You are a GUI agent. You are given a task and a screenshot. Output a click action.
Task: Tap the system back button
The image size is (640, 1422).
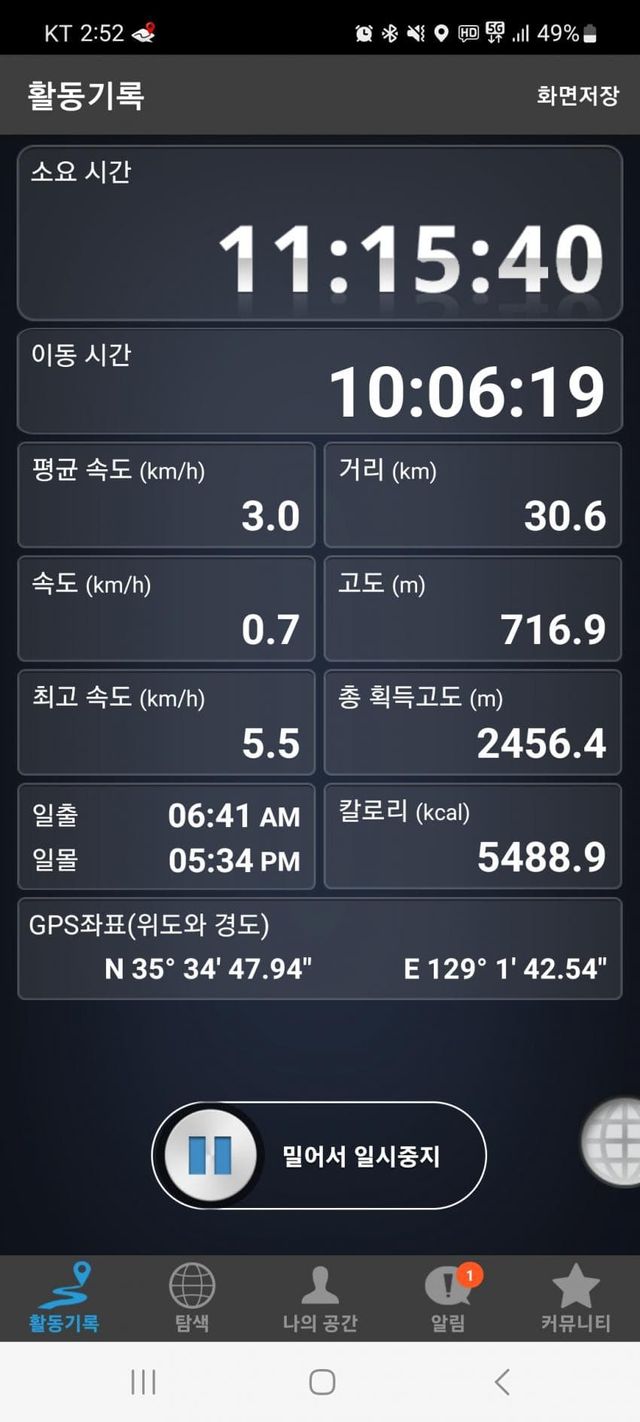[x=502, y=1382]
